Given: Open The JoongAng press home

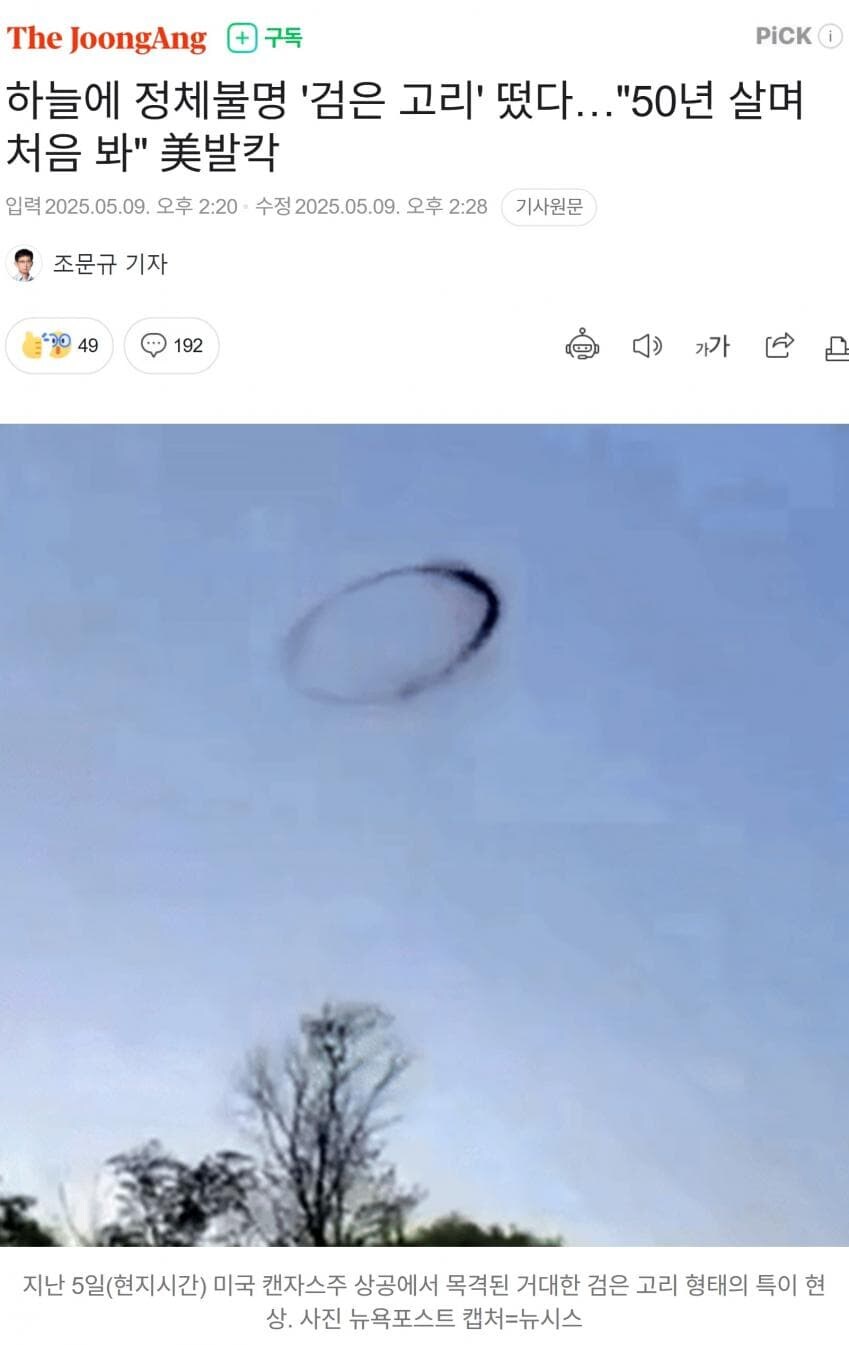Looking at the screenshot, I should pyautogui.click(x=107, y=38).
